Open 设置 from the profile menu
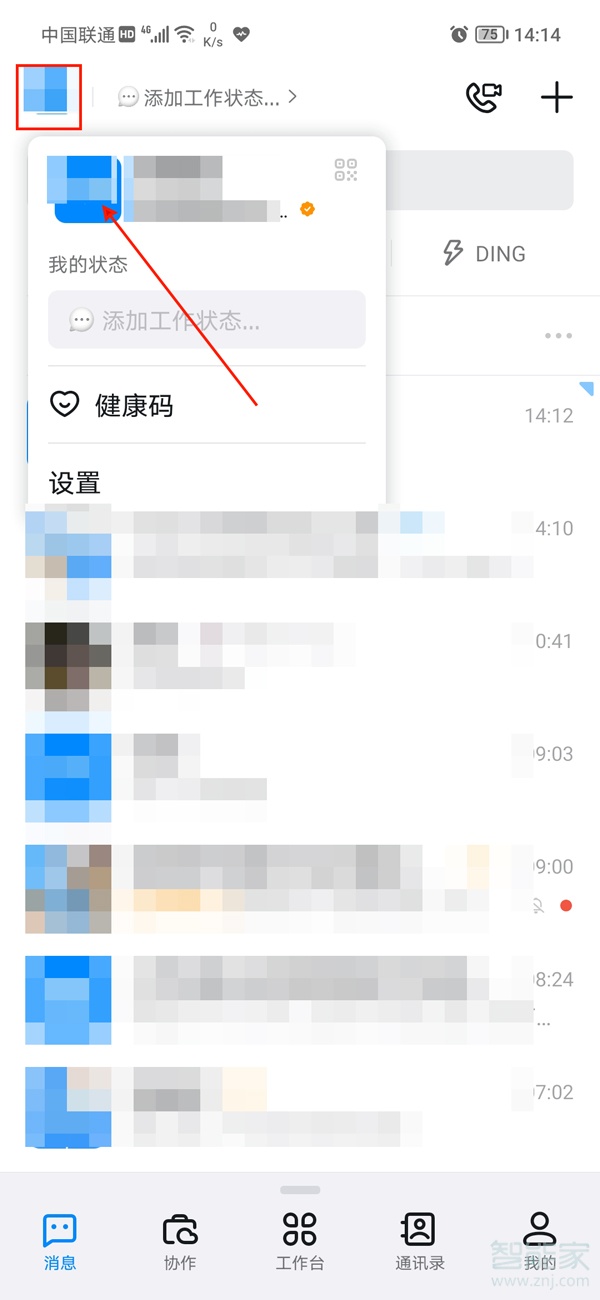 (75, 484)
